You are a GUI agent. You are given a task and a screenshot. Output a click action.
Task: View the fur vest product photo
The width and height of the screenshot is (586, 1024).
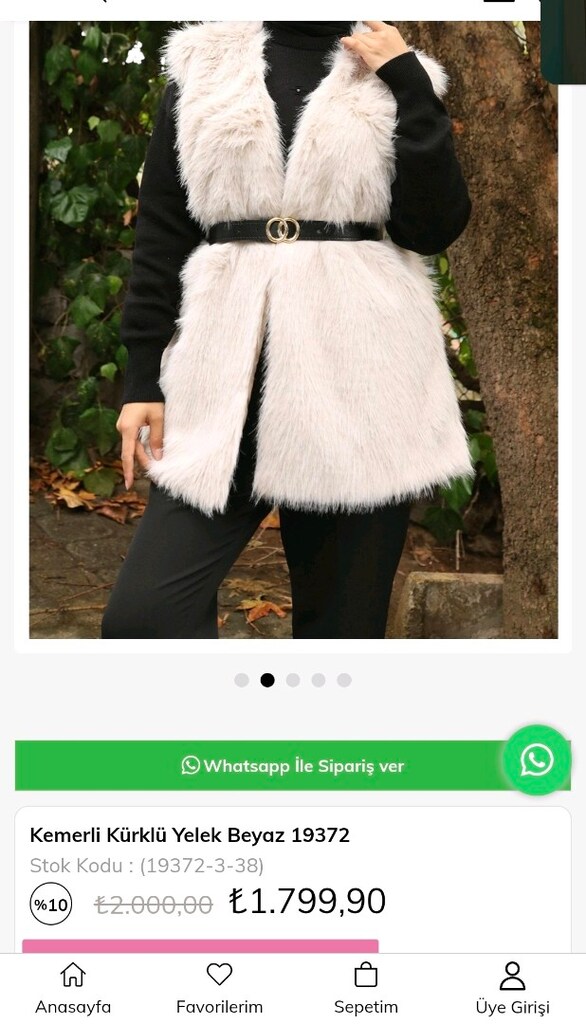point(293,330)
